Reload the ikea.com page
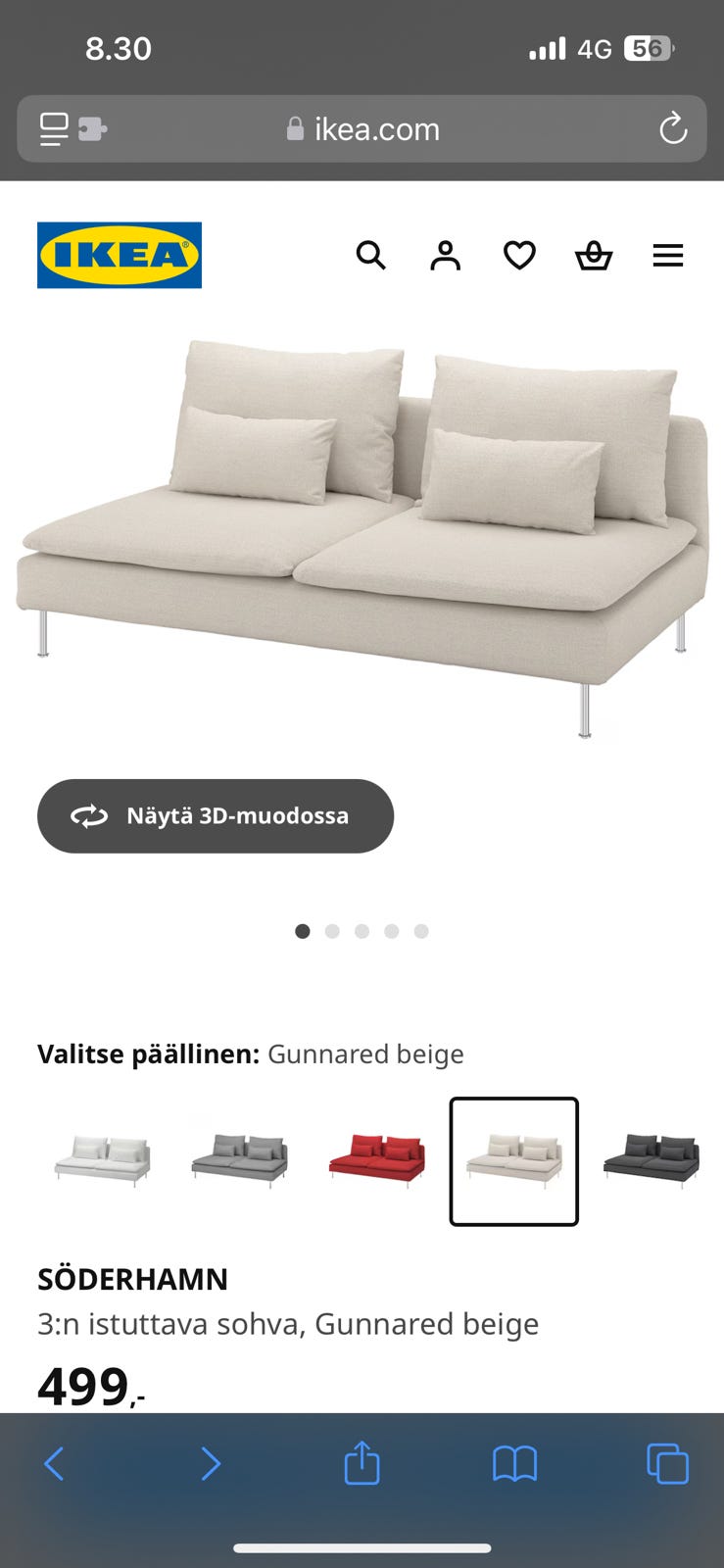Screen dimensions: 724x1568 point(673,128)
